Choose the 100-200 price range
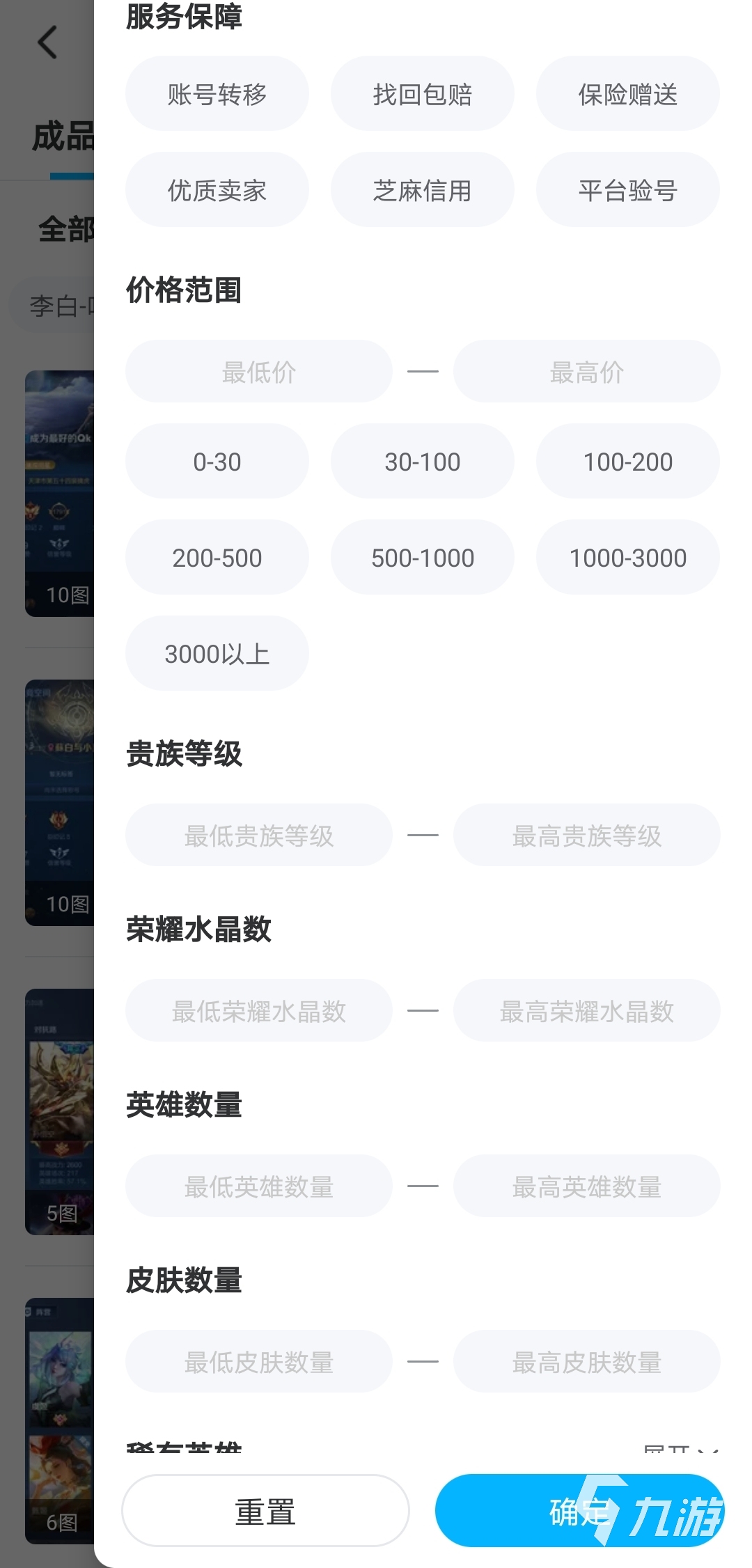752x1568 pixels. pyautogui.click(x=627, y=462)
